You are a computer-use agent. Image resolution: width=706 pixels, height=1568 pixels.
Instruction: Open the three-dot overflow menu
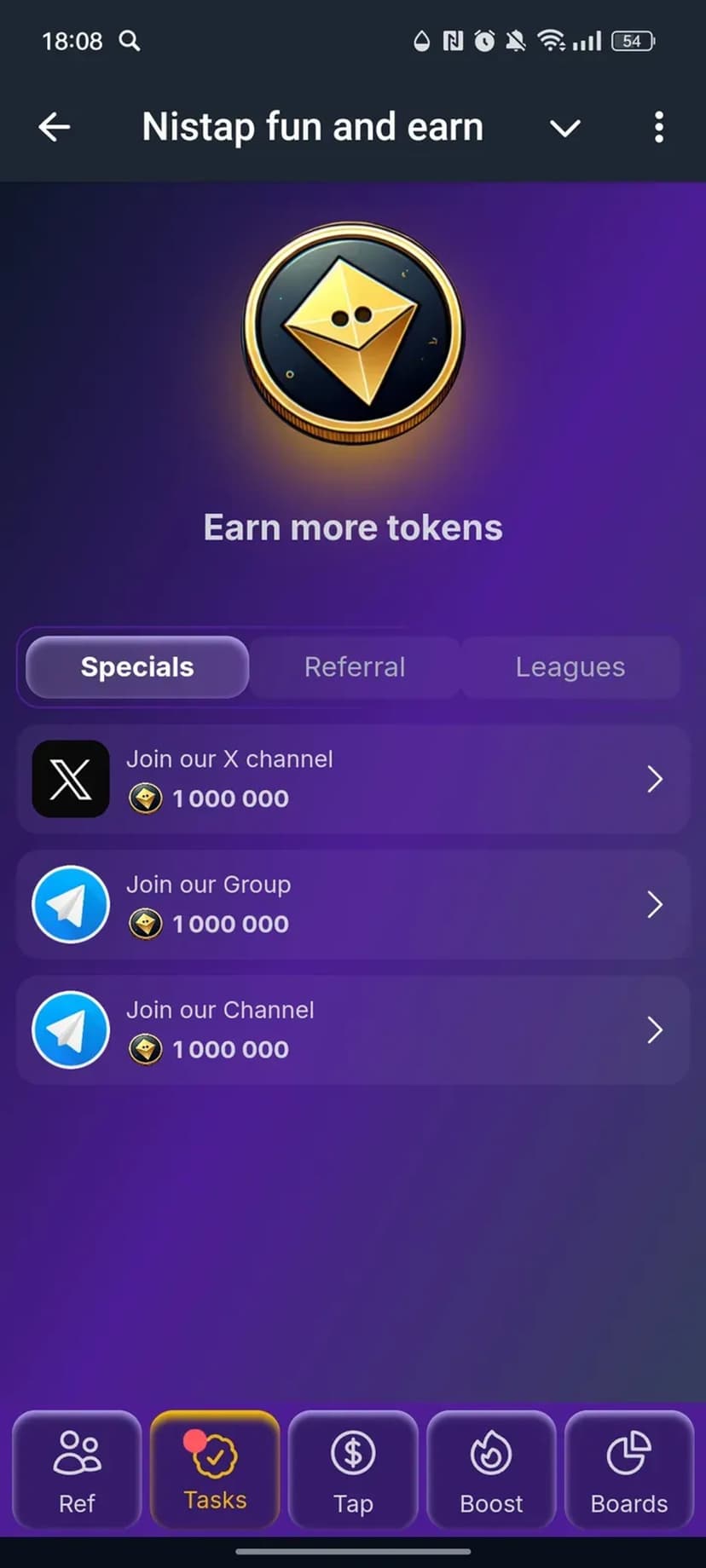658,128
